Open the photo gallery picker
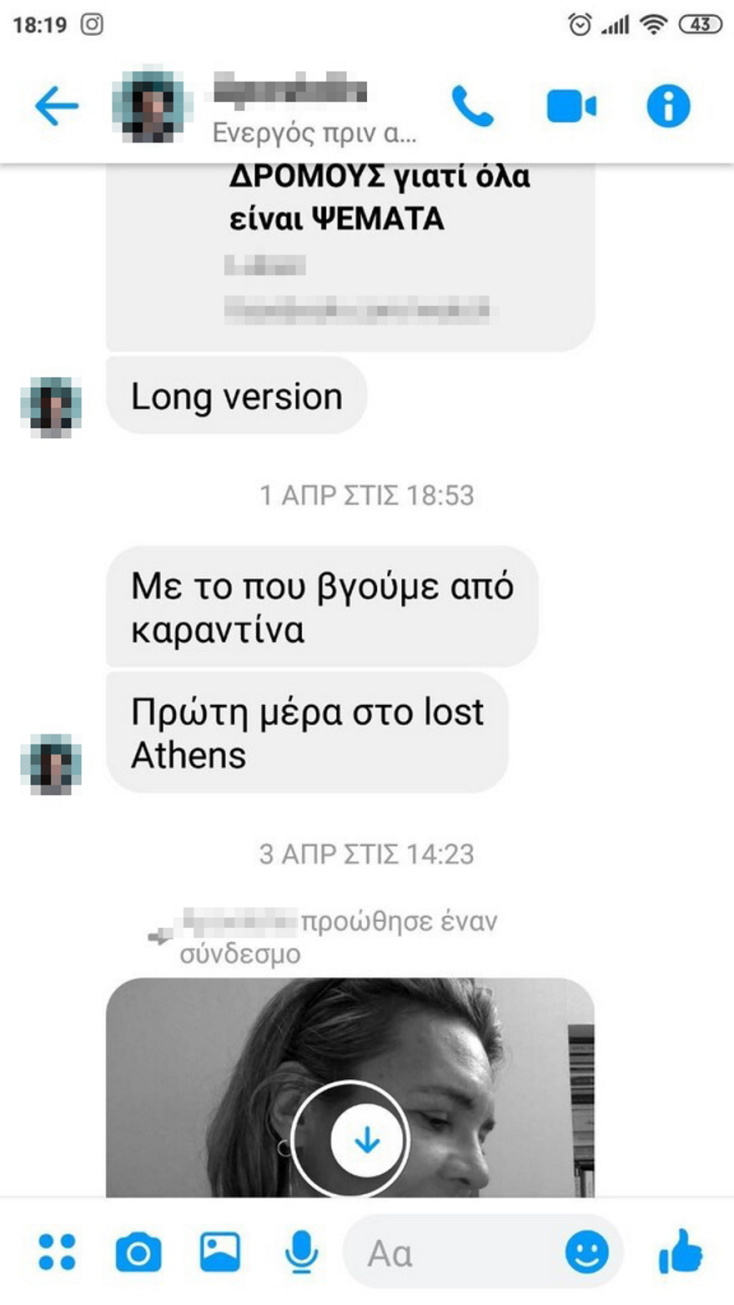The height and width of the screenshot is (1305, 734). click(x=220, y=1251)
